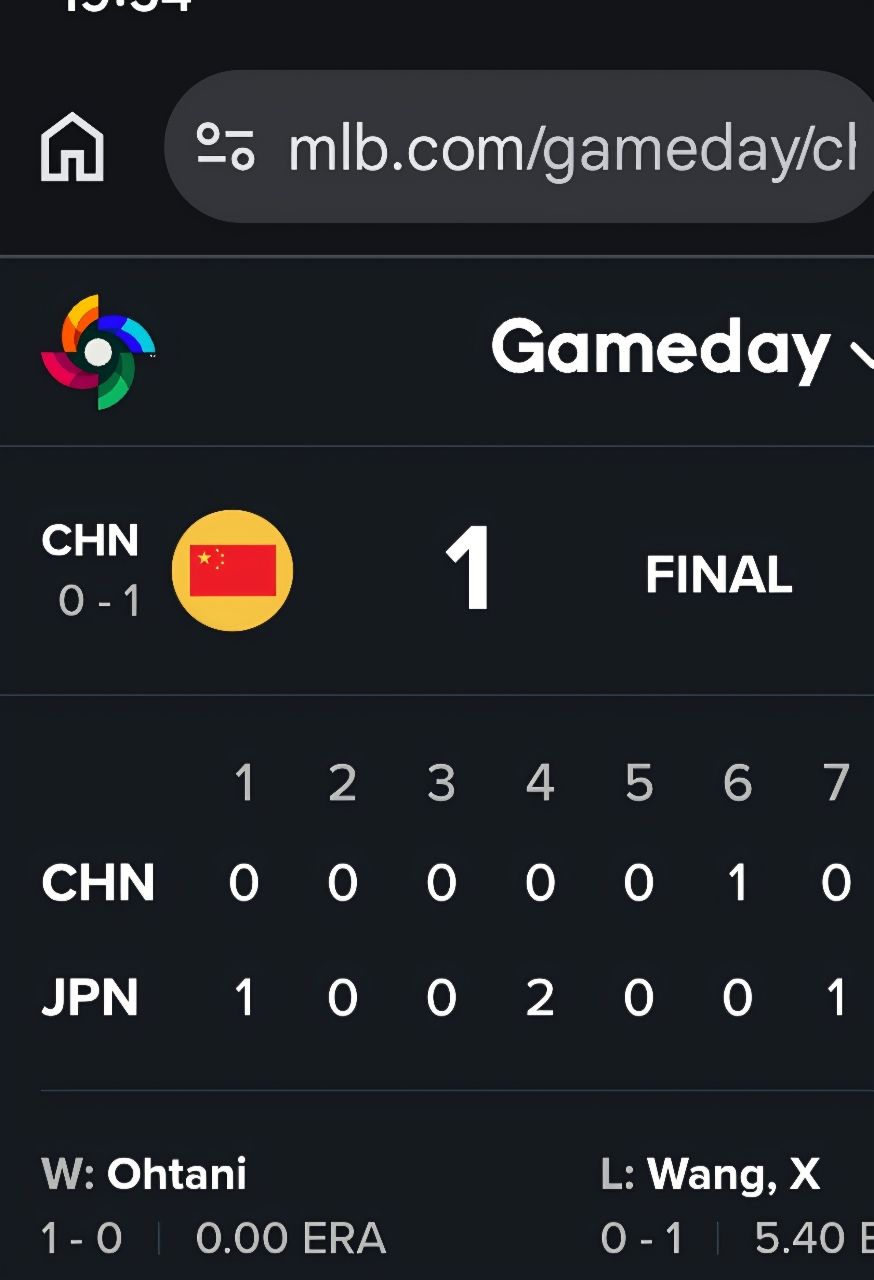Expand the Gameday dropdown menu
Image resolution: width=874 pixels, height=1280 pixels.
680,349
